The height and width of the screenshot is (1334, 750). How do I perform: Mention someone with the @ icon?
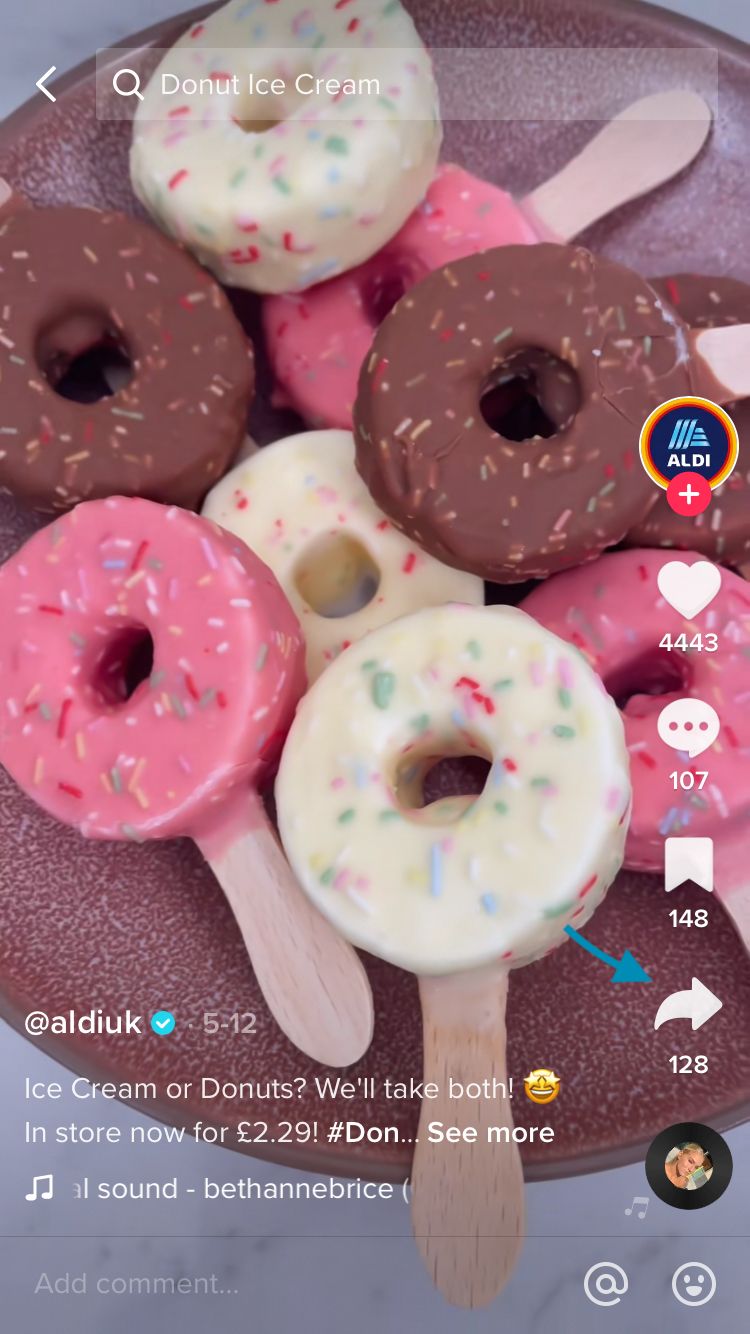(x=605, y=1284)
